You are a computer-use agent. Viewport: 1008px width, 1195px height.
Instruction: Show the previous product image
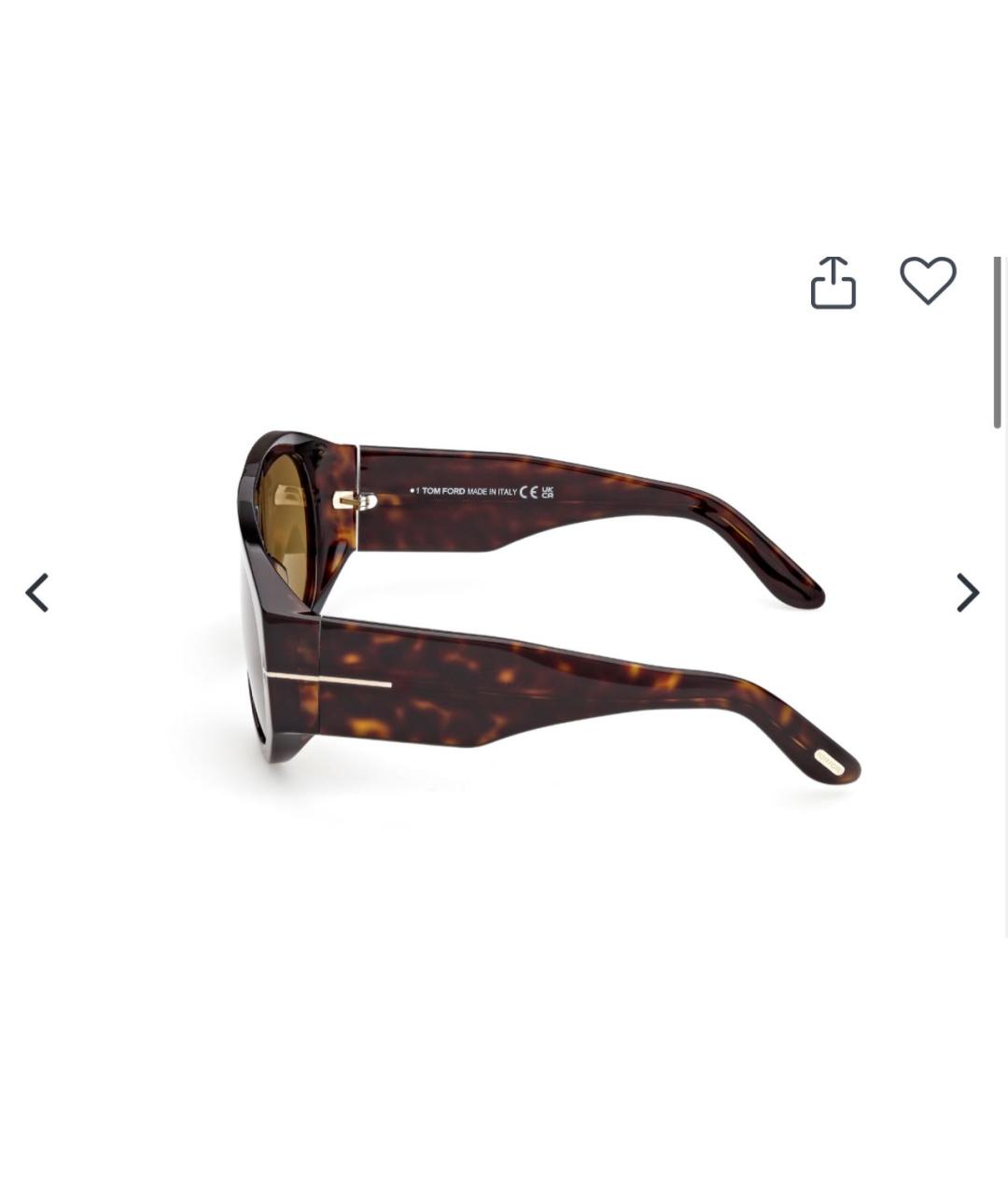click(x=37, y=593)
